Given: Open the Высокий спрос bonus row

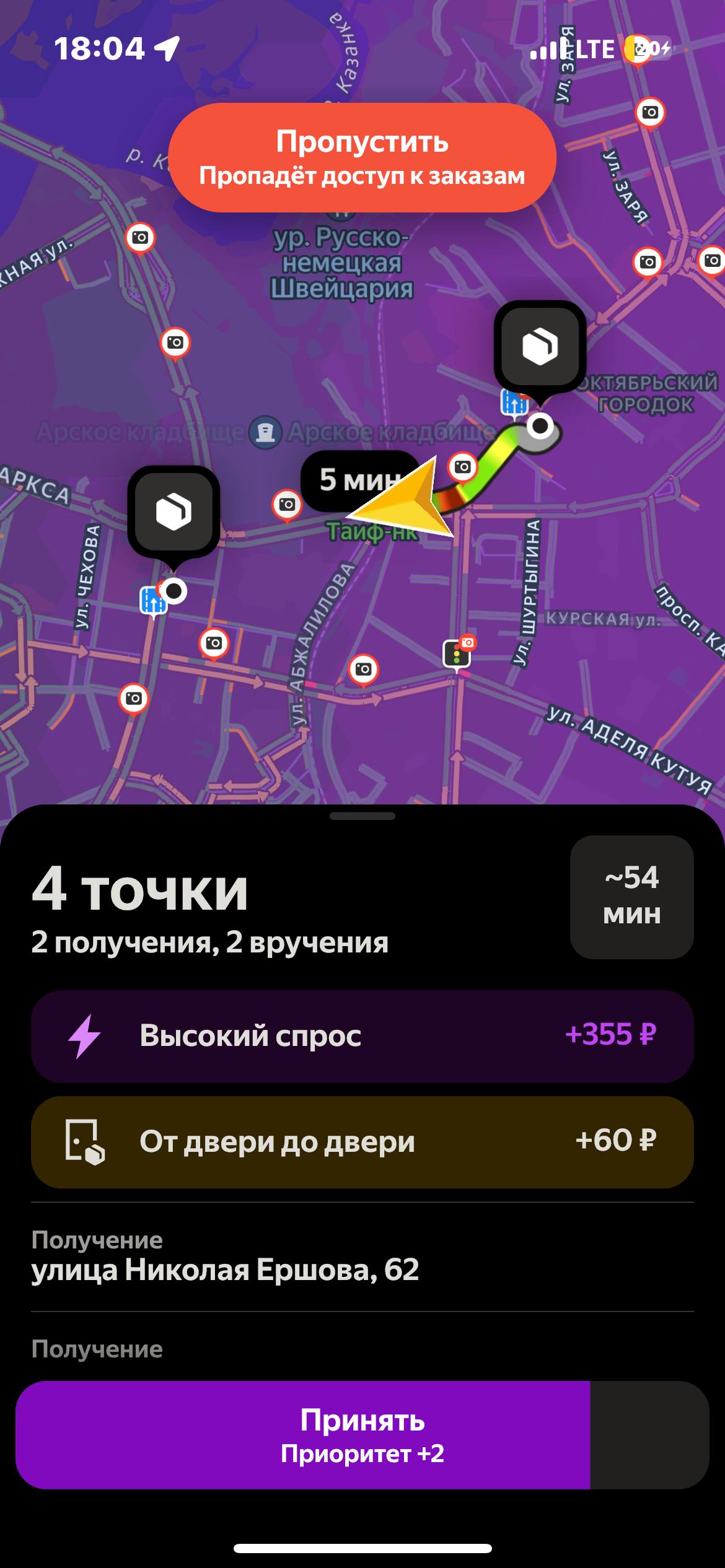Looking at the screenshot, I should [x=362, y=1035].
